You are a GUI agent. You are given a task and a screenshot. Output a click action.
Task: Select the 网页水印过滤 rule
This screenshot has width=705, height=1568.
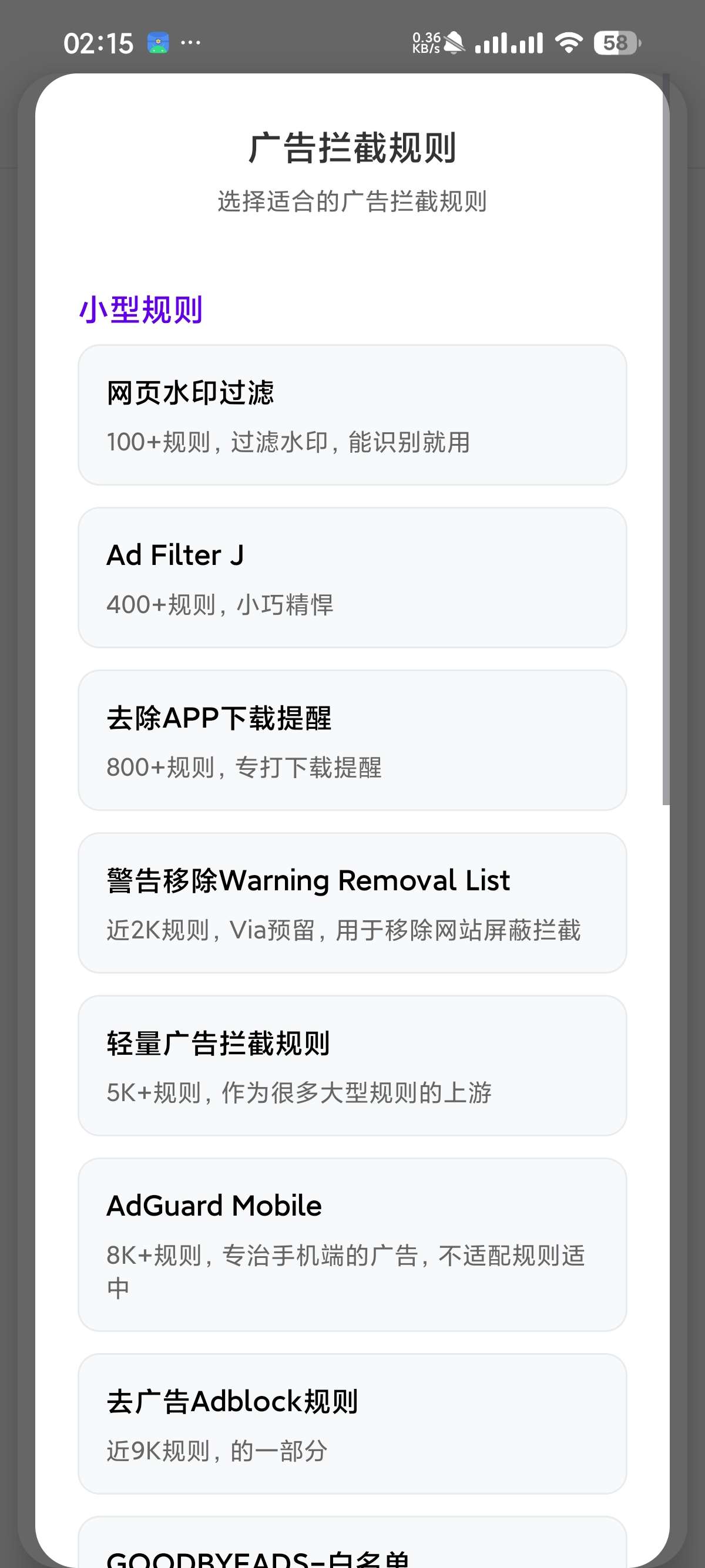pos(352,415)
